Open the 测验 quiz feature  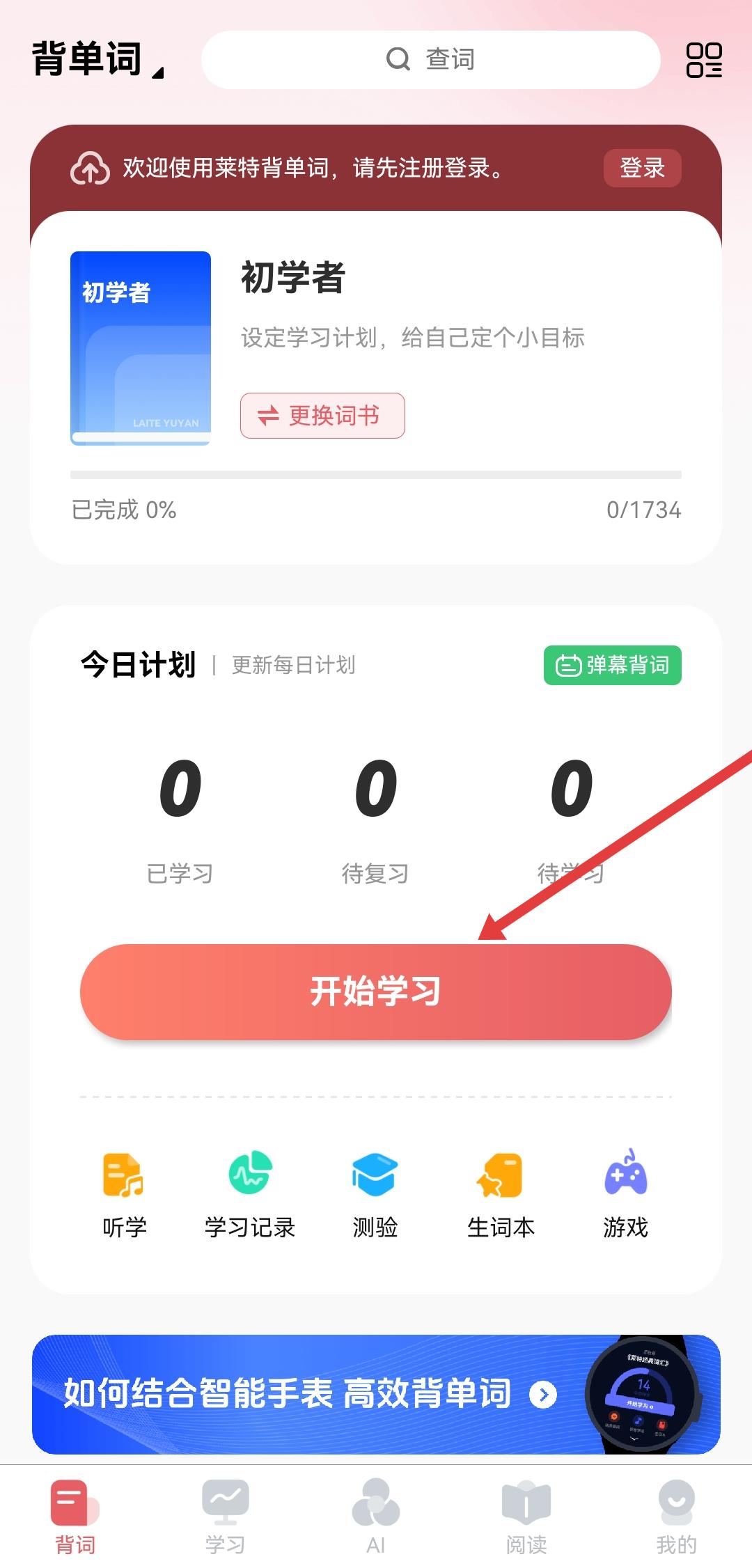point(375,1191)
